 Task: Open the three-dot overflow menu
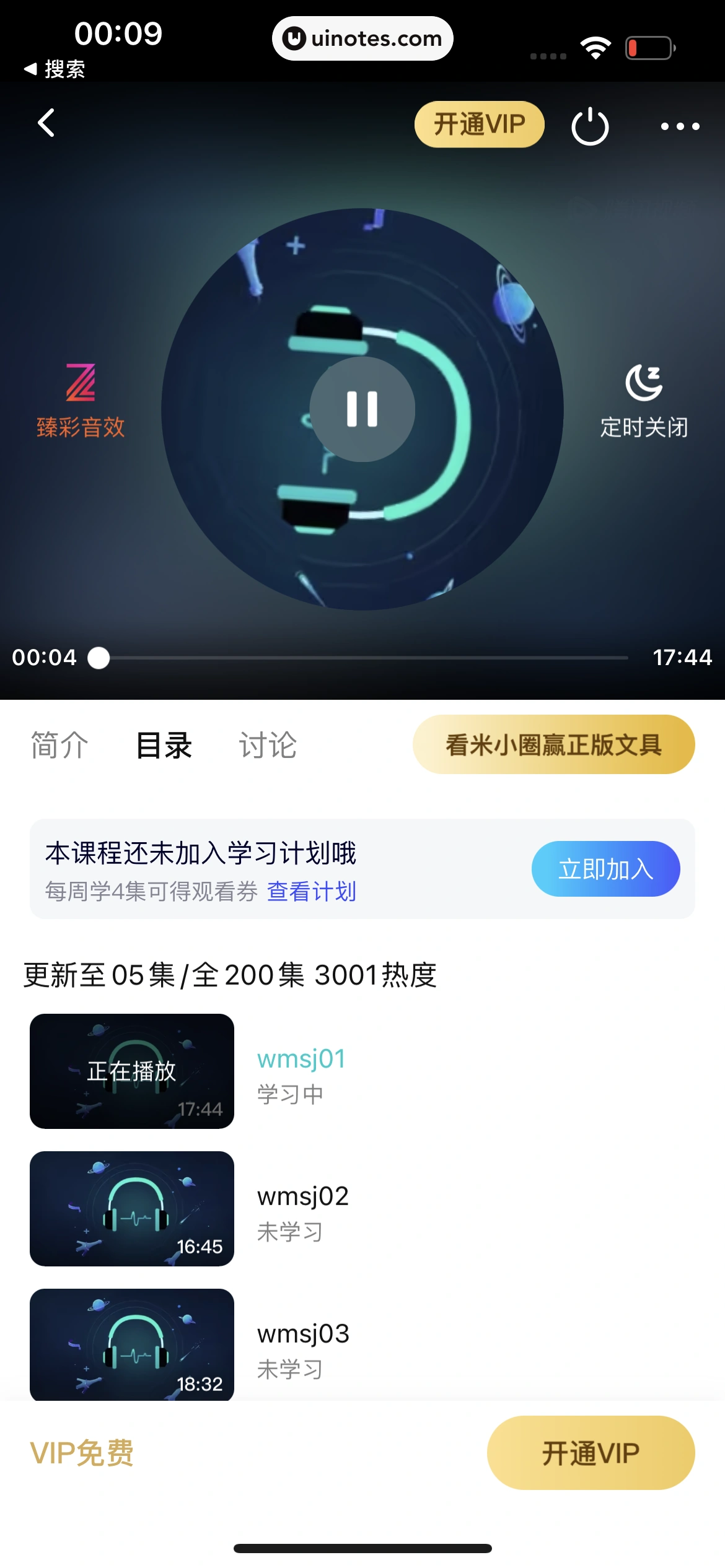pyautogui.click(x=680, y=126)
